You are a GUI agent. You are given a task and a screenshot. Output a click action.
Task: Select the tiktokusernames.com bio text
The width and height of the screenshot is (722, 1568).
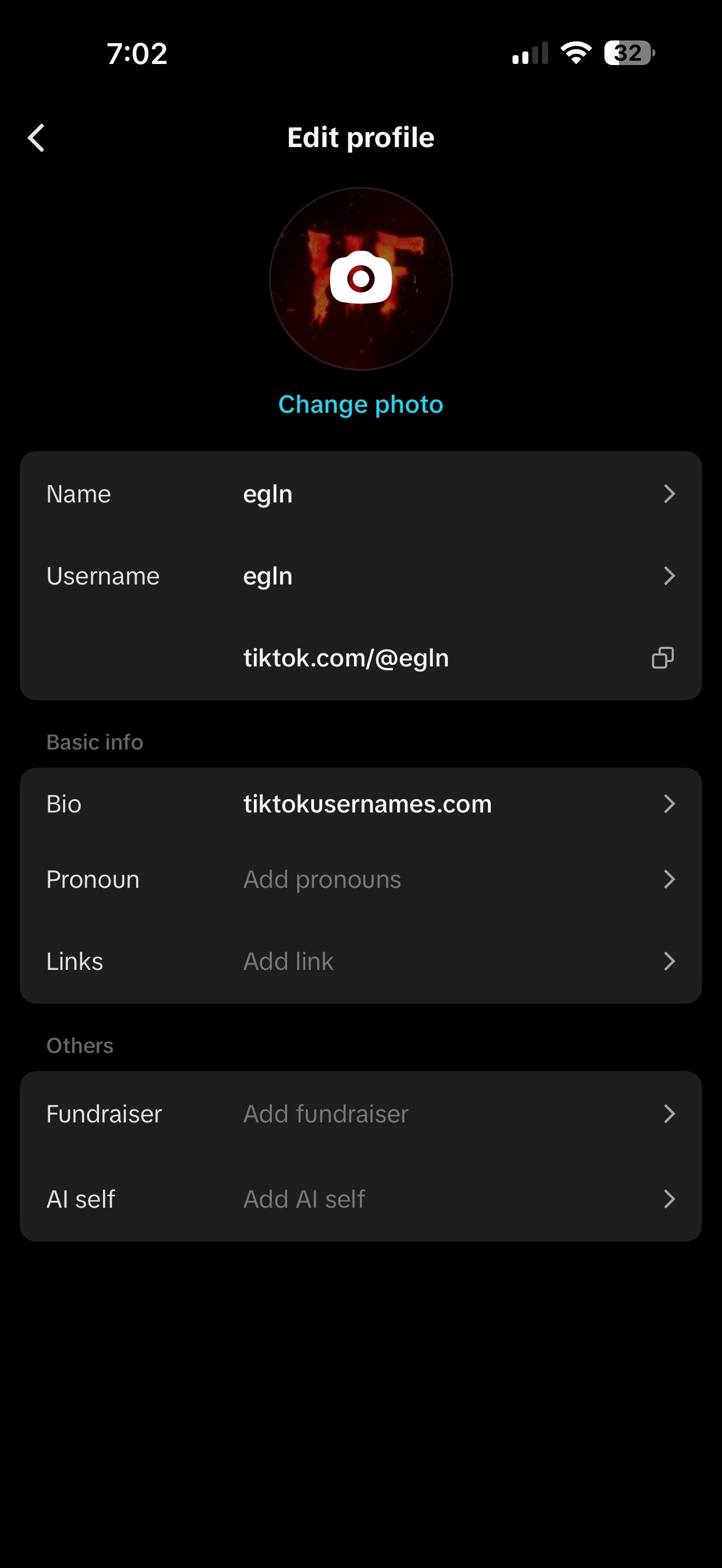tap(367, 804)
